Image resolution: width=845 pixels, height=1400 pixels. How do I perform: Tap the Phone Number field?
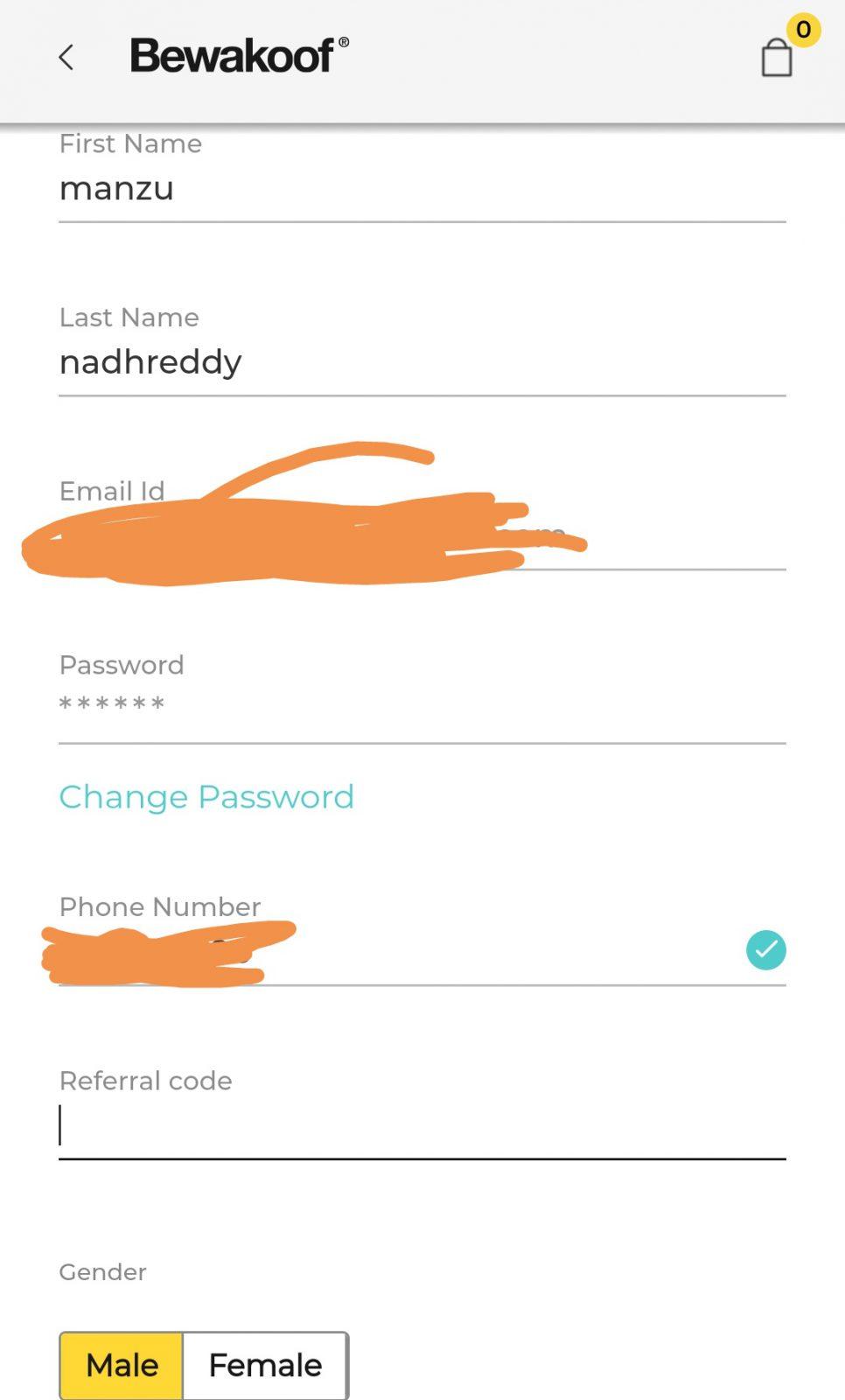[394, 952]
